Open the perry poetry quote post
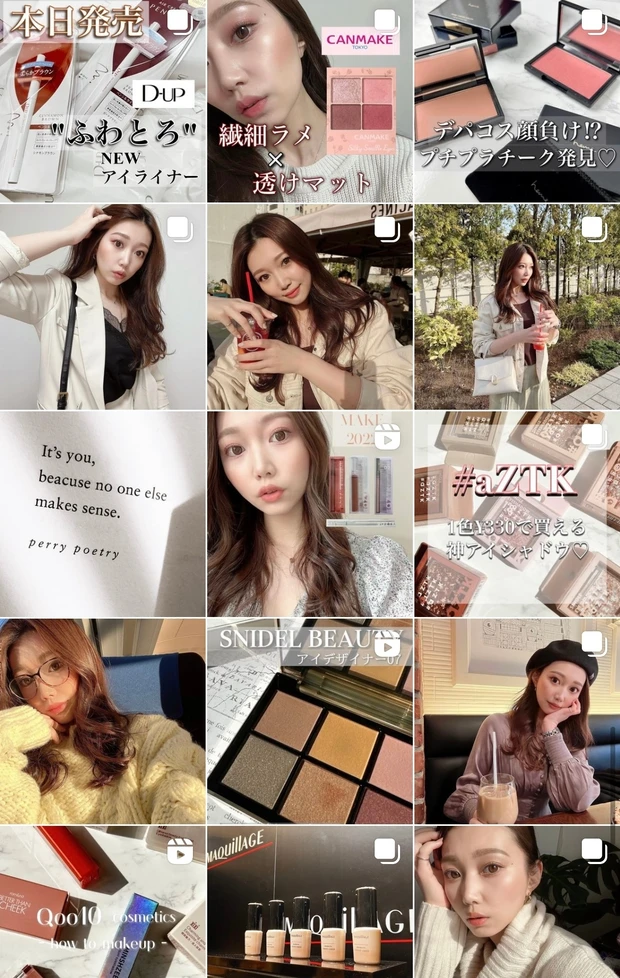This screenshot has height=978, width=620. (x=102, y=514)
